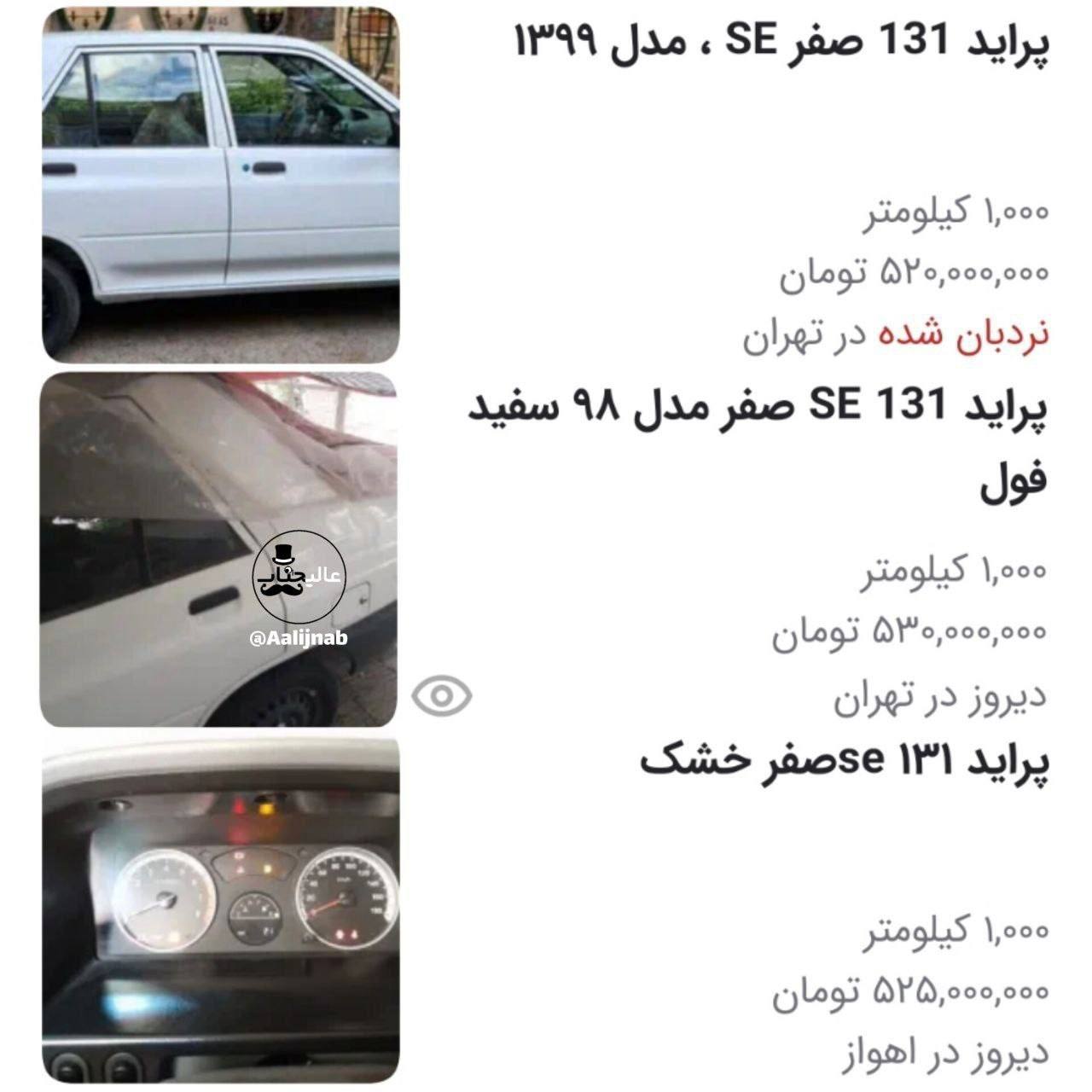Viewport: 1092px width, 1092px height.
Task: Open the Pride 131 SE listing in Ahvaz
Action: (x=845, y=762)
